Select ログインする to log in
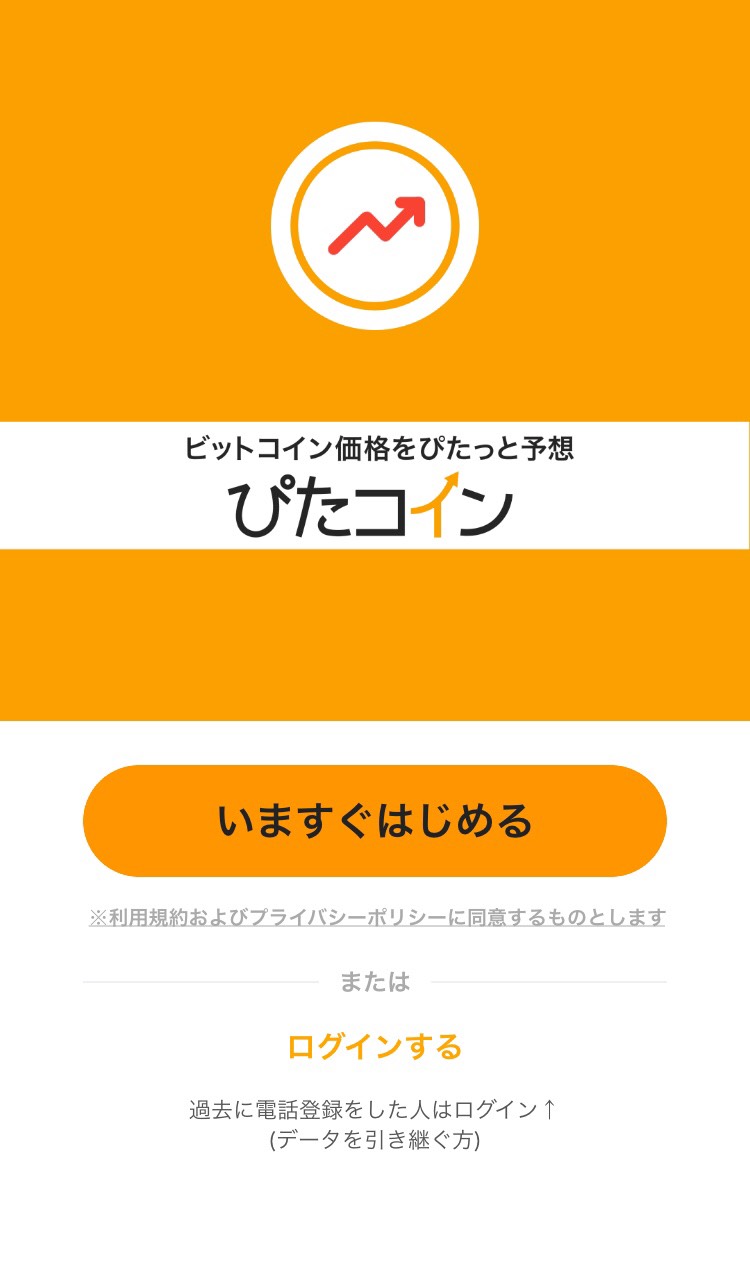The image size is (750, 1284). (375, 1047)
